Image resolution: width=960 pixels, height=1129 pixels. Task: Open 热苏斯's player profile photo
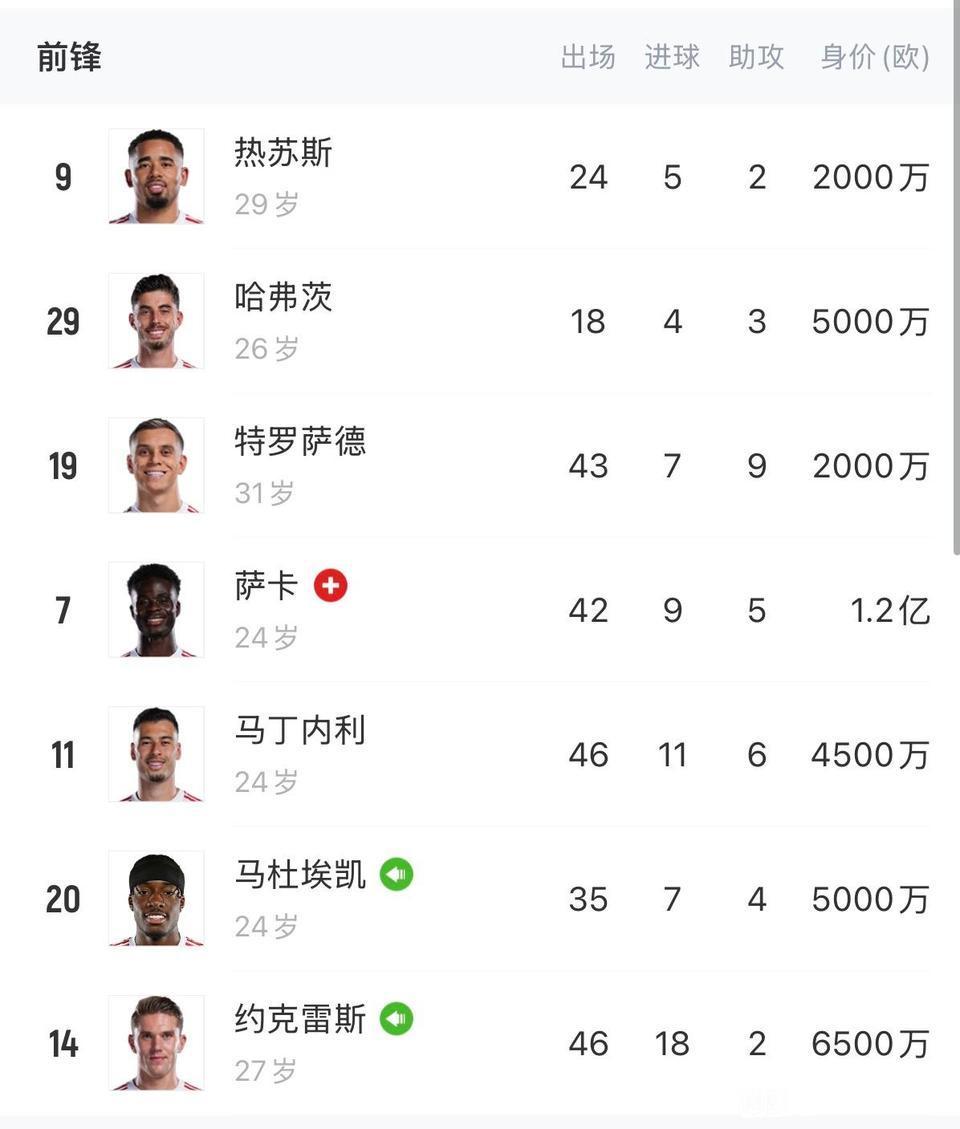point(156,176)
